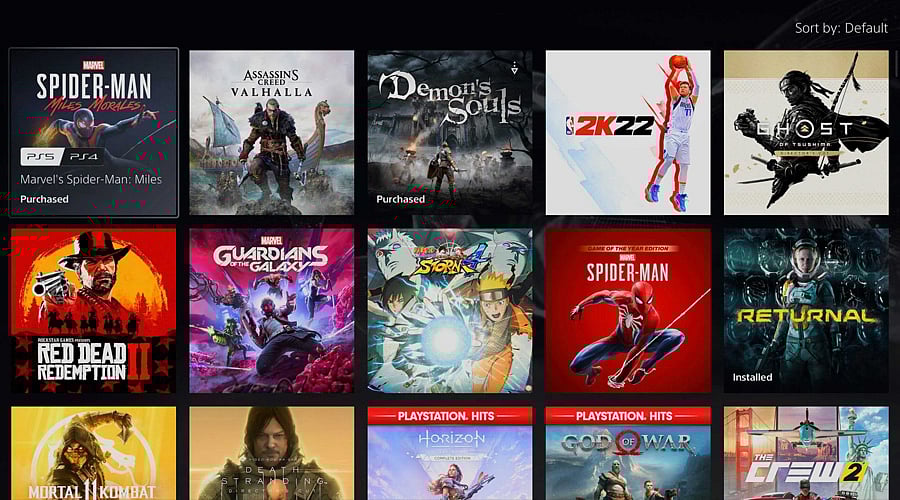Open Spider-Man Game of the Year Edition
The width and height of the screenshot is (900, 500).
click(628, 310)
